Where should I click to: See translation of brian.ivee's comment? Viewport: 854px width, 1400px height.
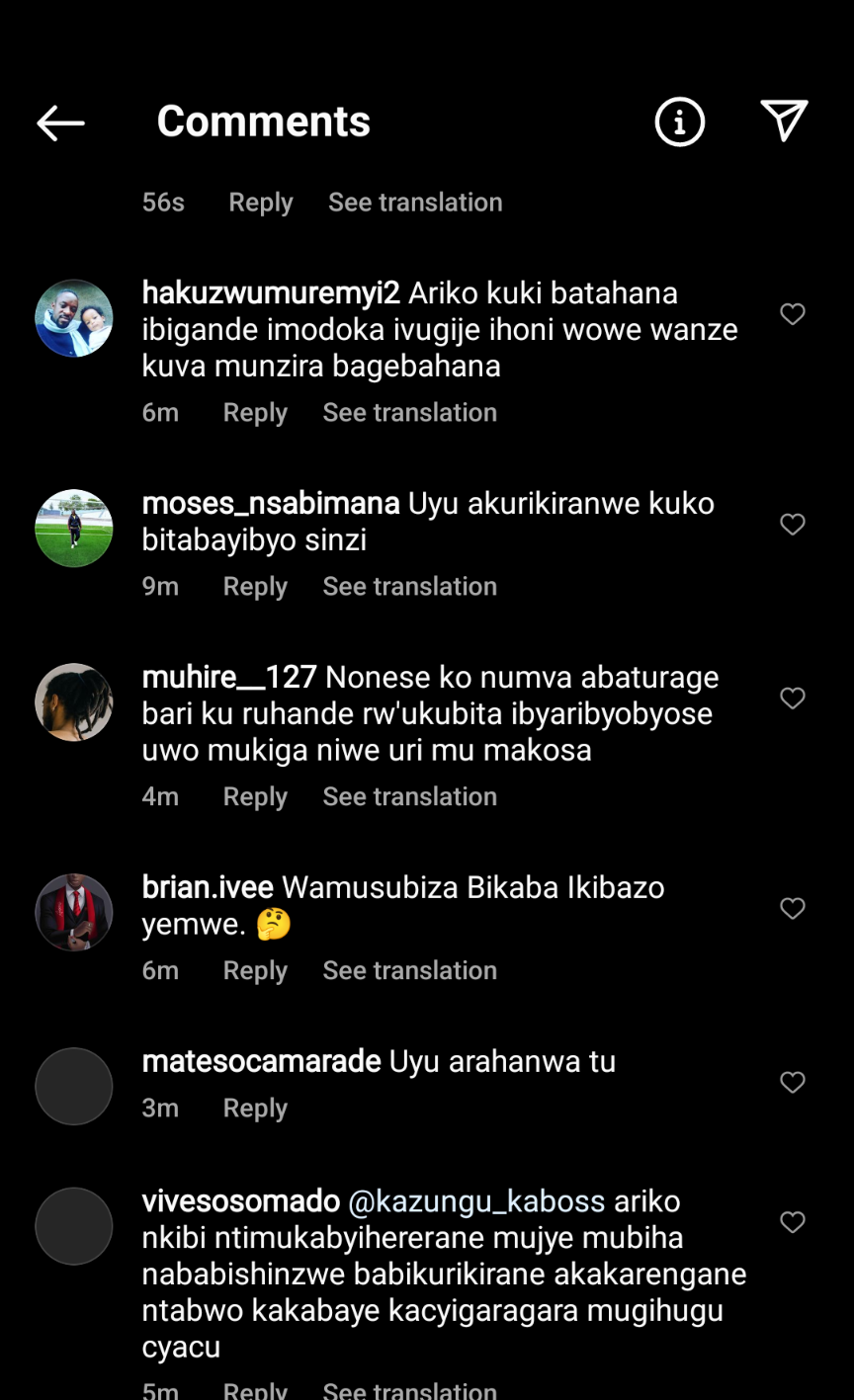pyautogui.click(x=409, y=970)
